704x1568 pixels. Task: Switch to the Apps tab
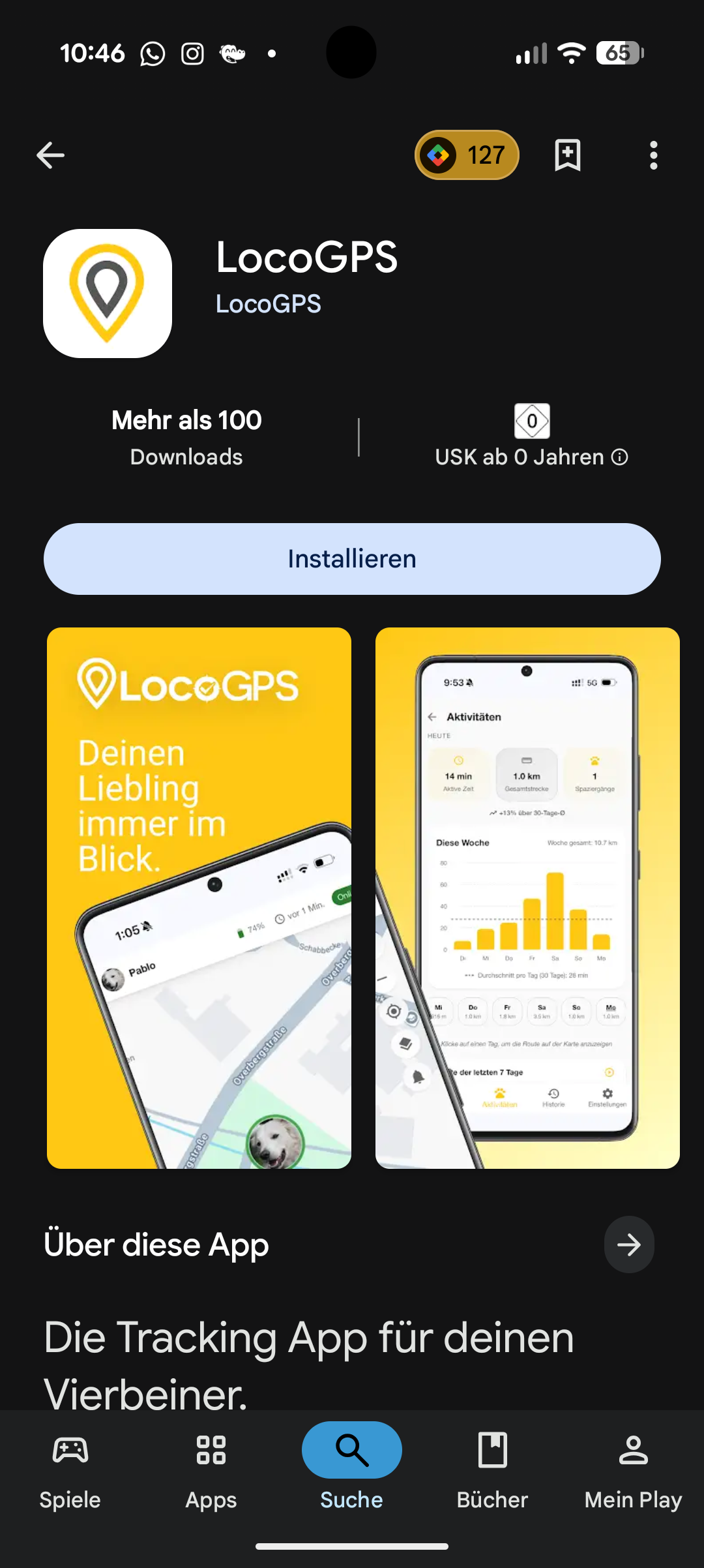(211, 1471)
